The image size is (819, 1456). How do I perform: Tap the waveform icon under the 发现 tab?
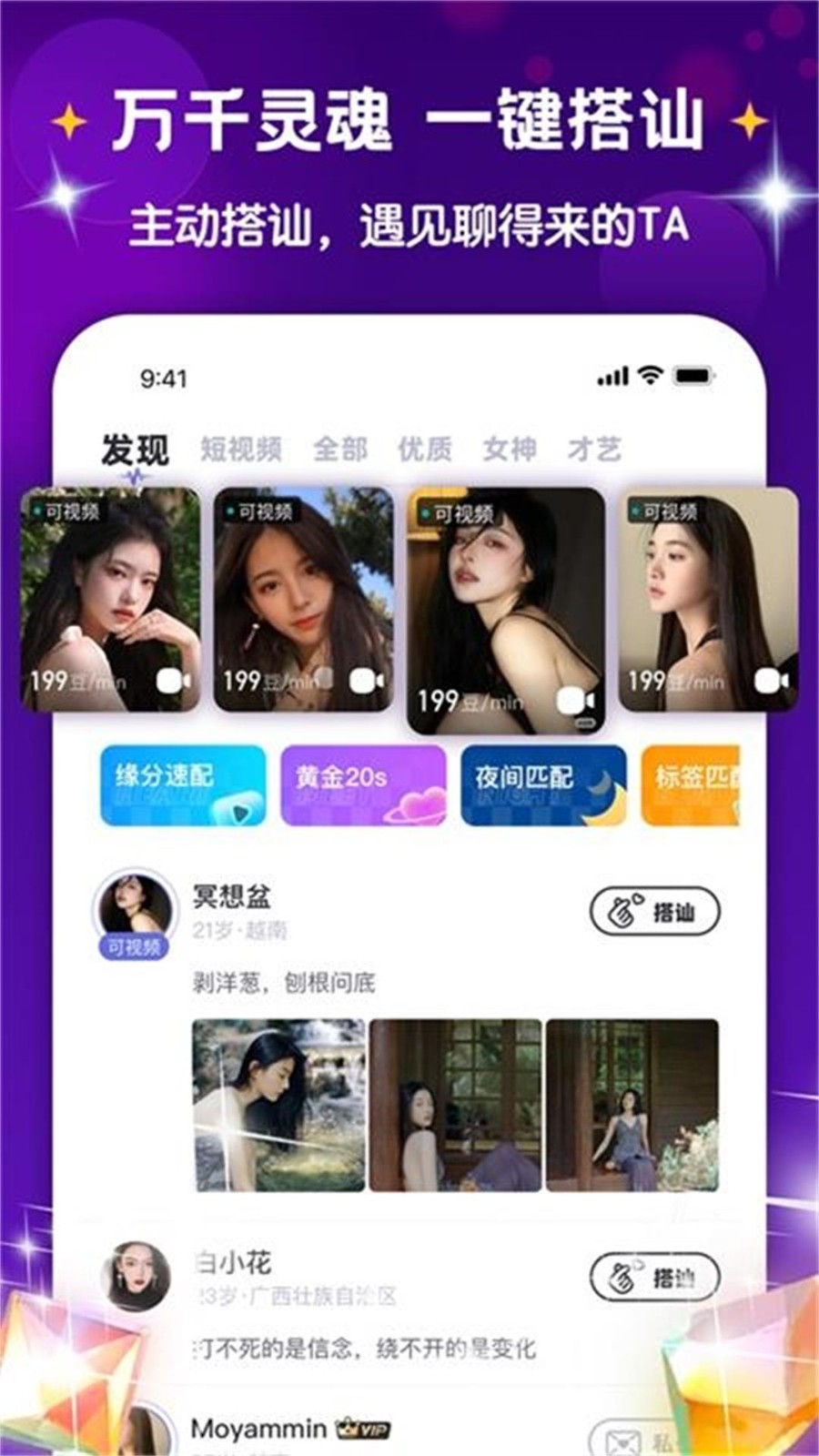click(x=135, y=477)
